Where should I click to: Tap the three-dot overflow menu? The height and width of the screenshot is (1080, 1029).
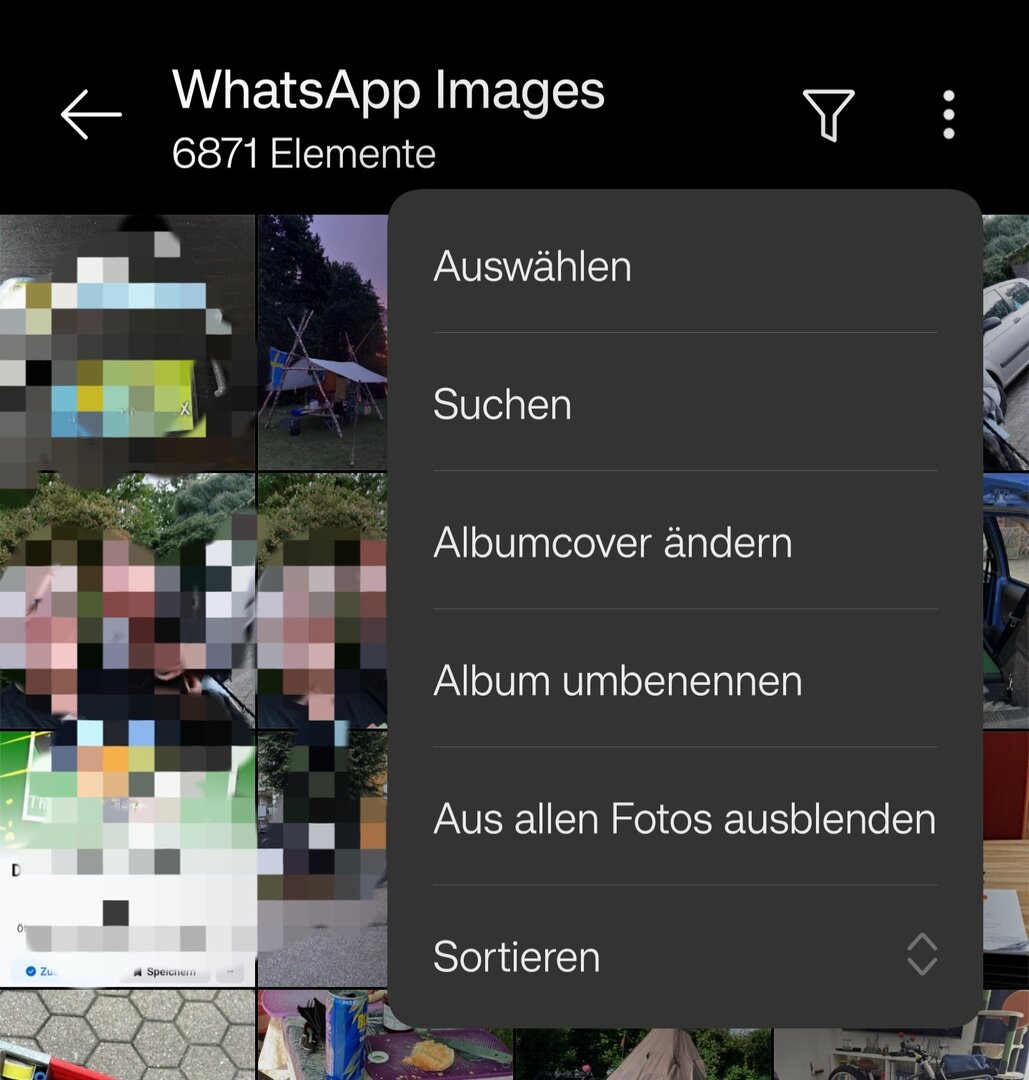pyautogui.click(x=948, y=115)
